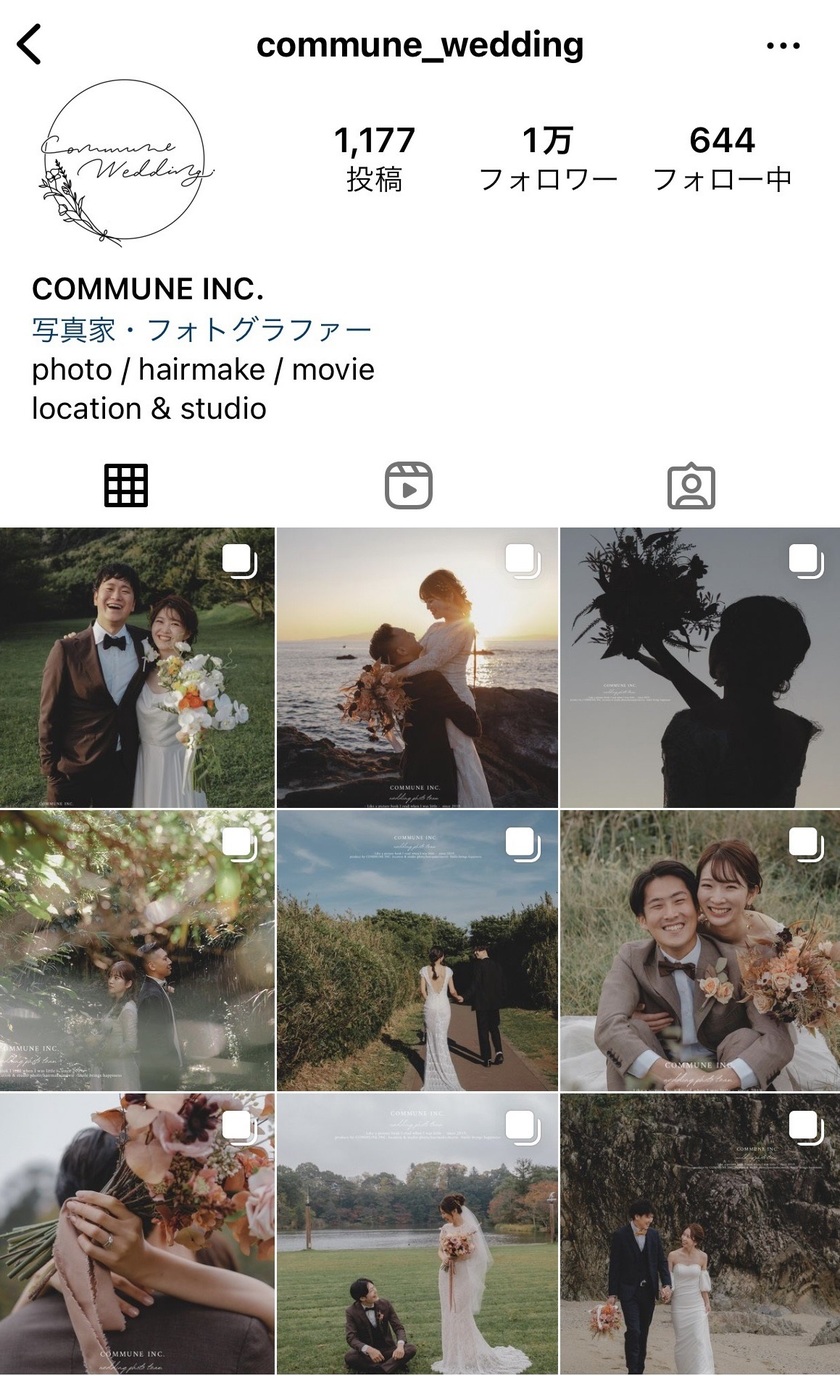
Task: Go back using the top-left arrow
Action: coord(30,45)
